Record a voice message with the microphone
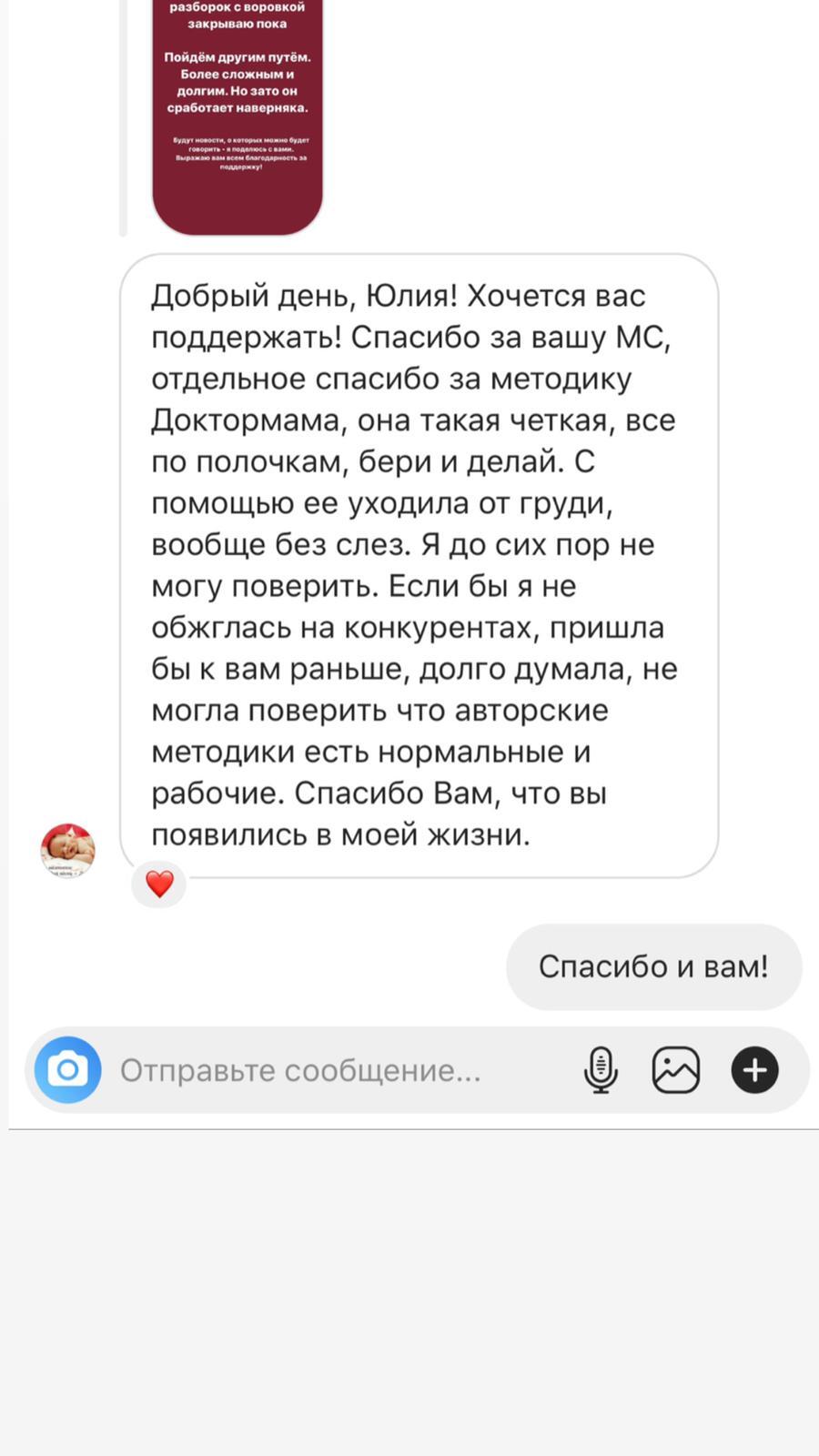The image size is (819, 1456). tap(601, 1070)
